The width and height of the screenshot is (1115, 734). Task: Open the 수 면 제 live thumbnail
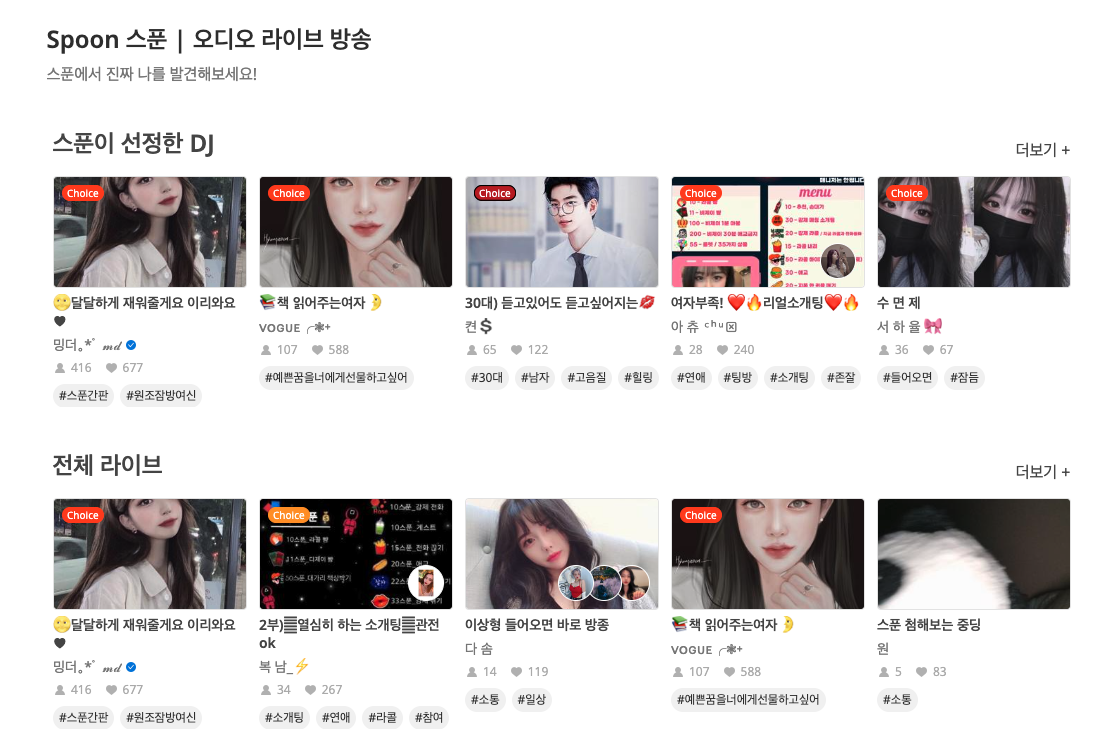(973, 232)
